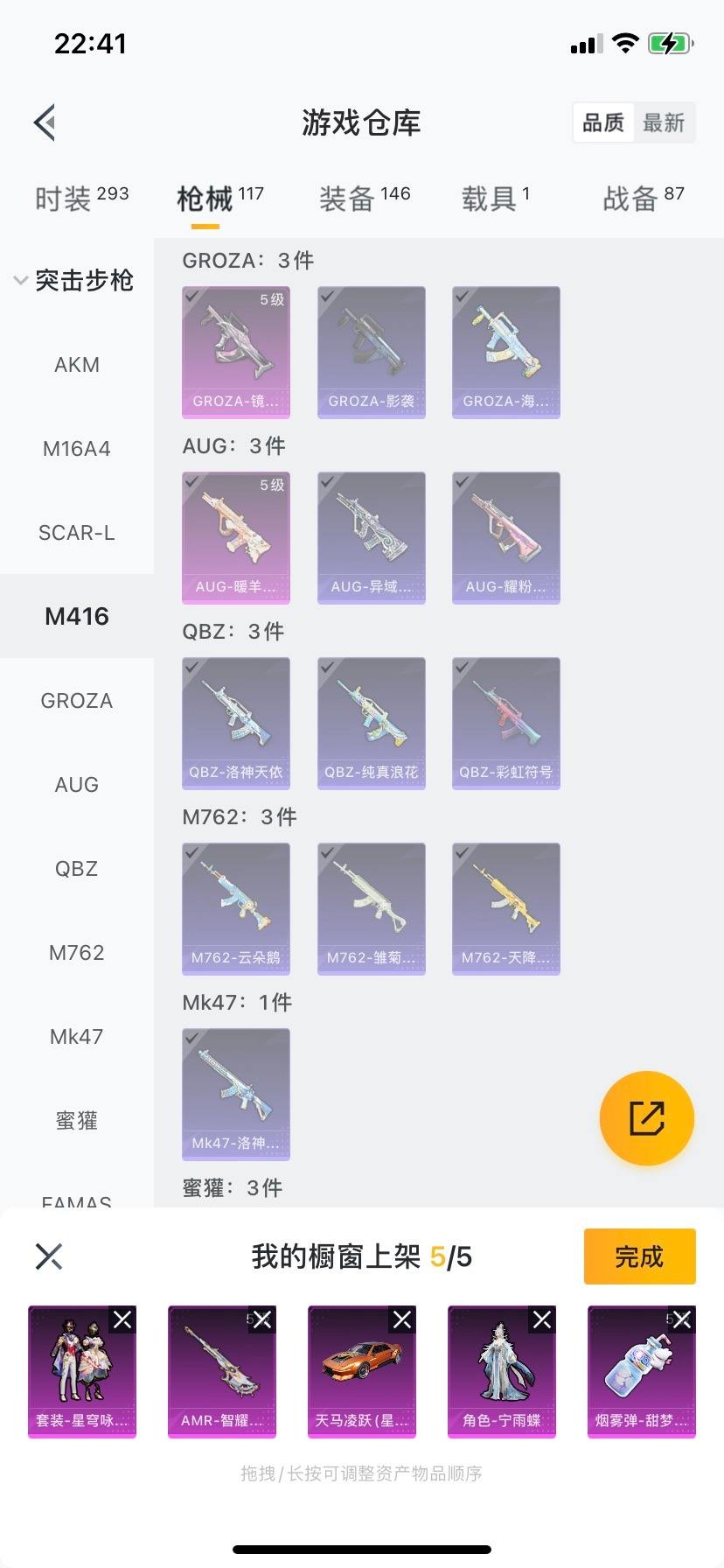Choose the QBZ-洛神天依 skin
This screenshot has width=724, height=1568.
[236, 723]
